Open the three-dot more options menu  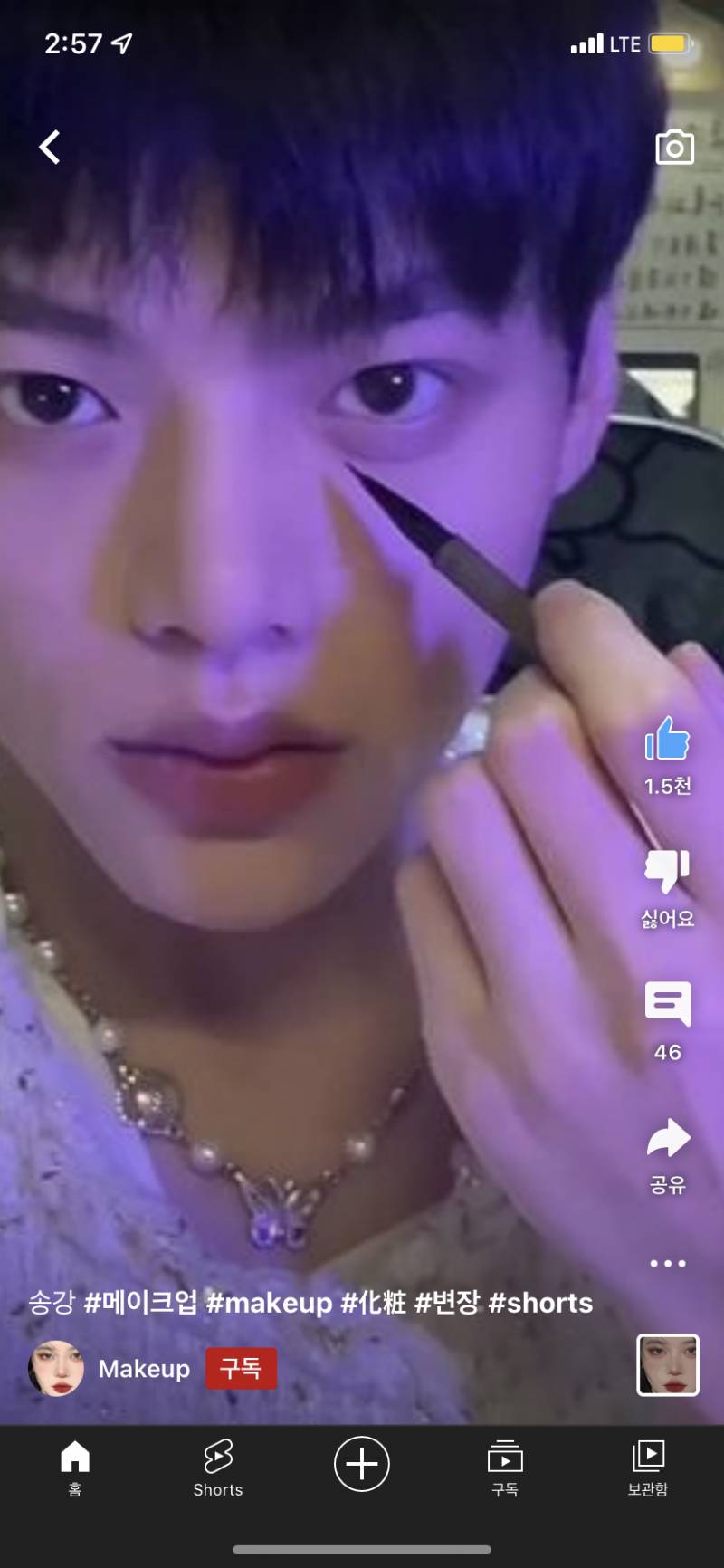pyautogui.click(x=668, y=1263)
